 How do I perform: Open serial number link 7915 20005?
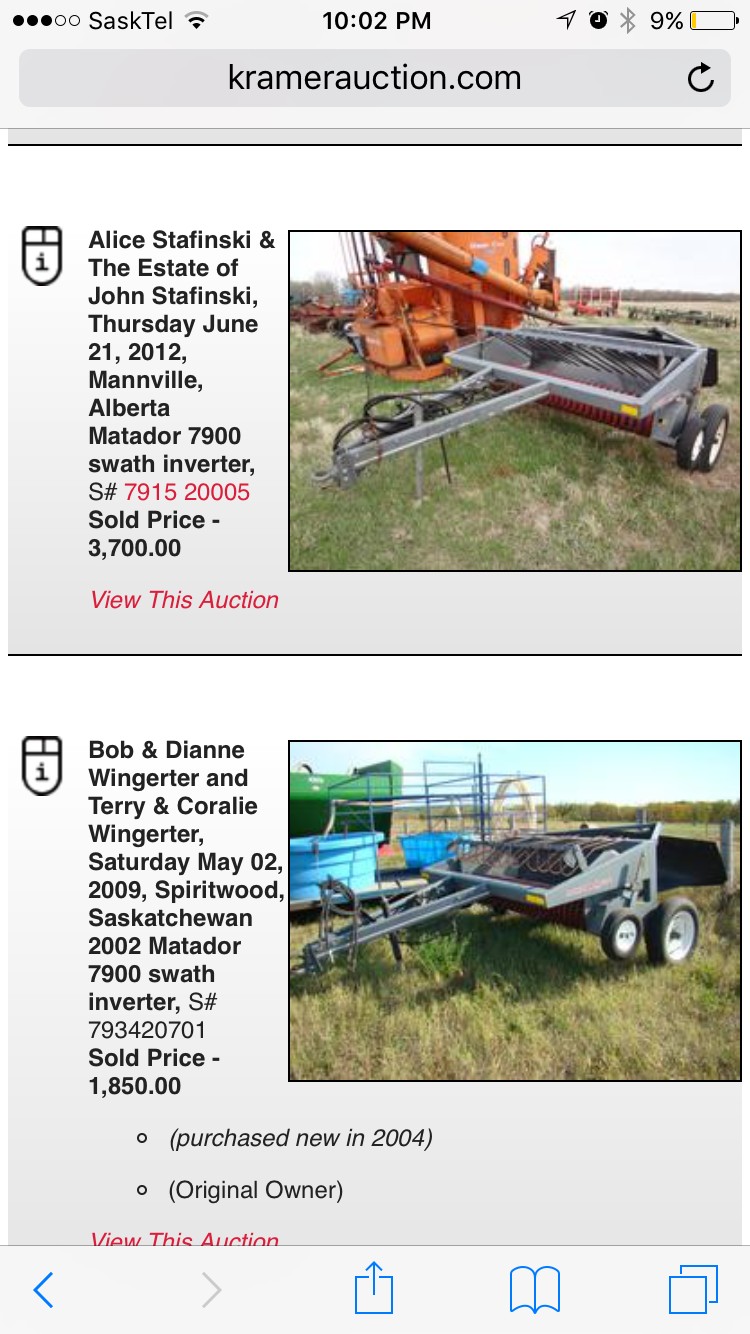187,492
